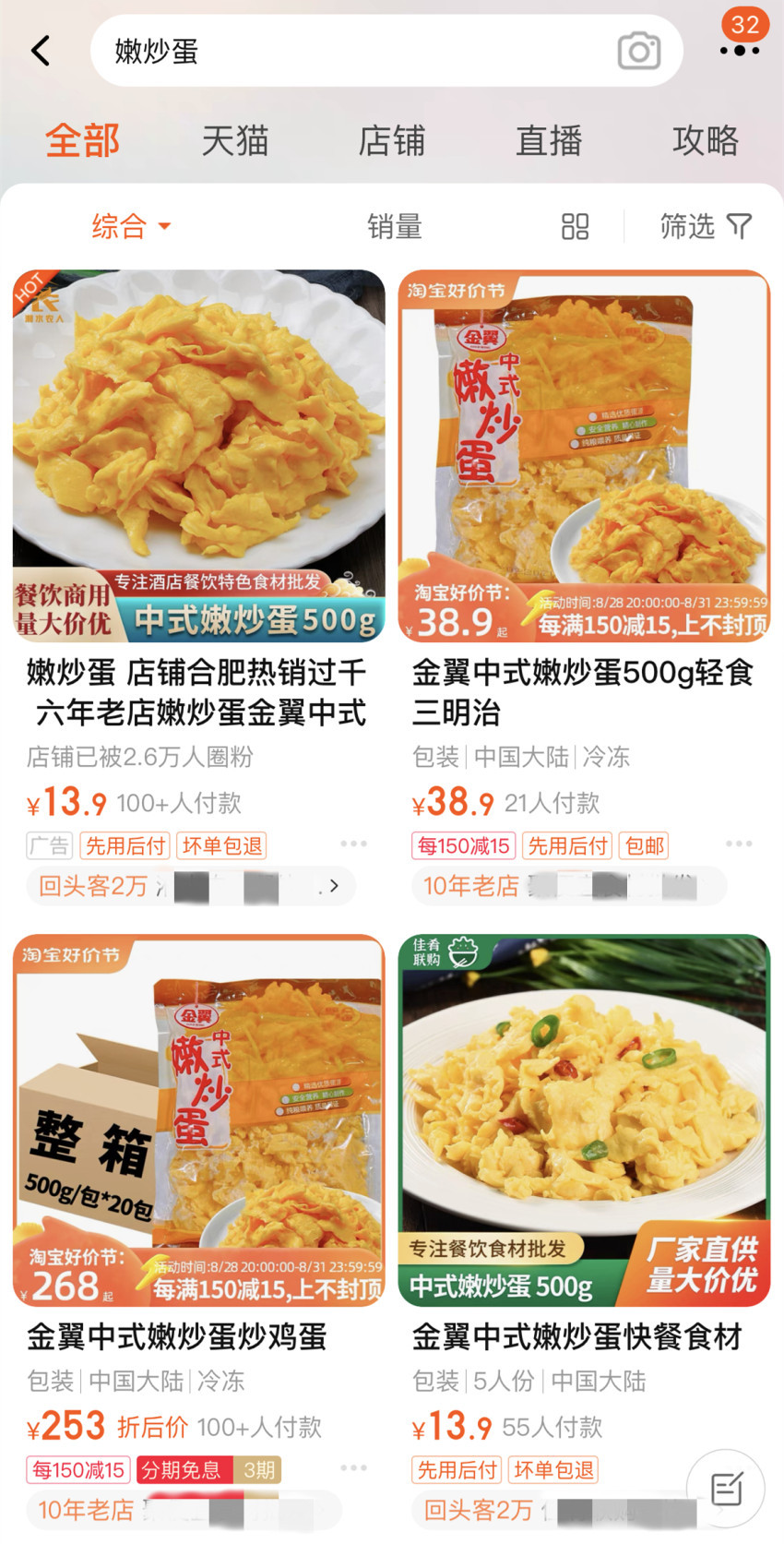Open the HOT badge on first product image

32,288
